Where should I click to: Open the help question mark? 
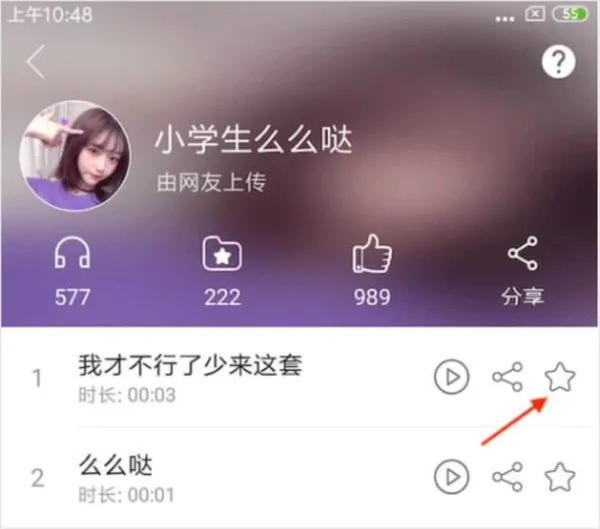(557, 62)
